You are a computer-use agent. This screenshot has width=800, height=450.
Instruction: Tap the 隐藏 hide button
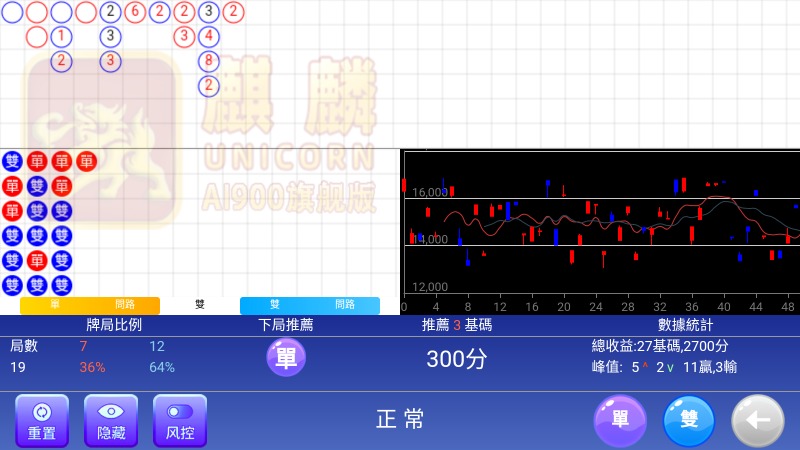tap(111, 420)
